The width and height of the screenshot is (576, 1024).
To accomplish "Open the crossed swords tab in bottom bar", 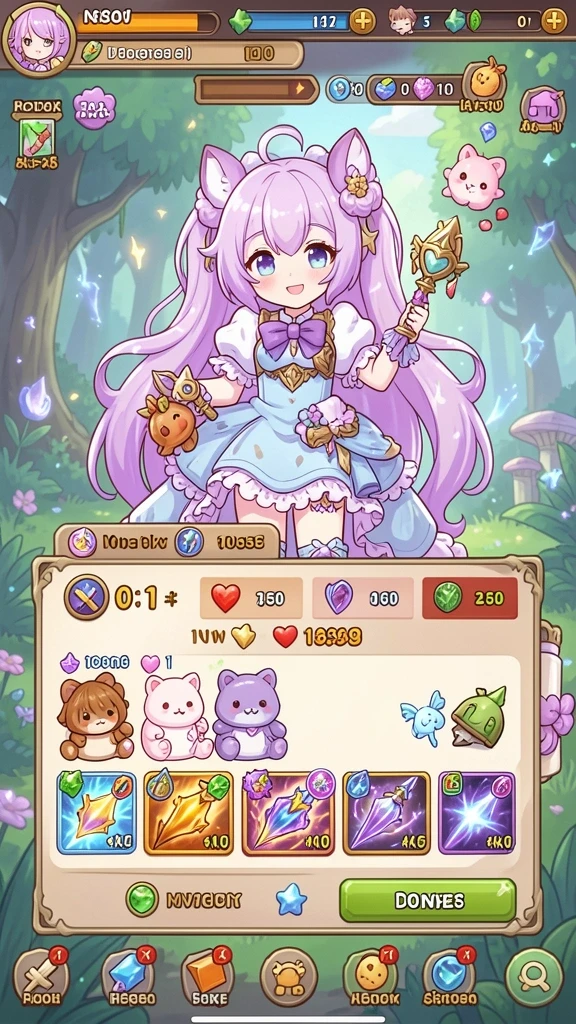I will tap(41, 978).
